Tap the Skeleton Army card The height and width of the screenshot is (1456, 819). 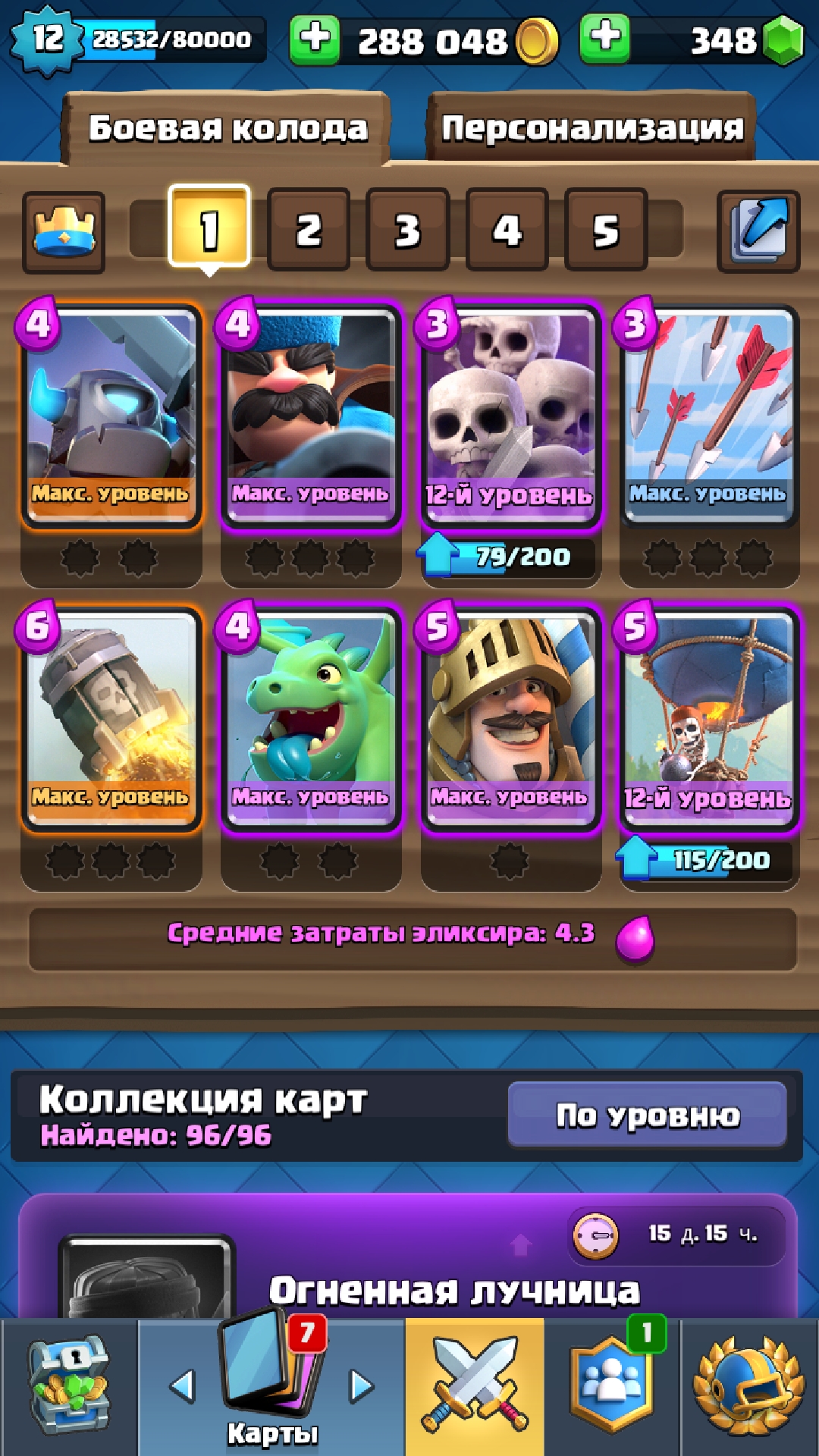click(x=510, y=413)
